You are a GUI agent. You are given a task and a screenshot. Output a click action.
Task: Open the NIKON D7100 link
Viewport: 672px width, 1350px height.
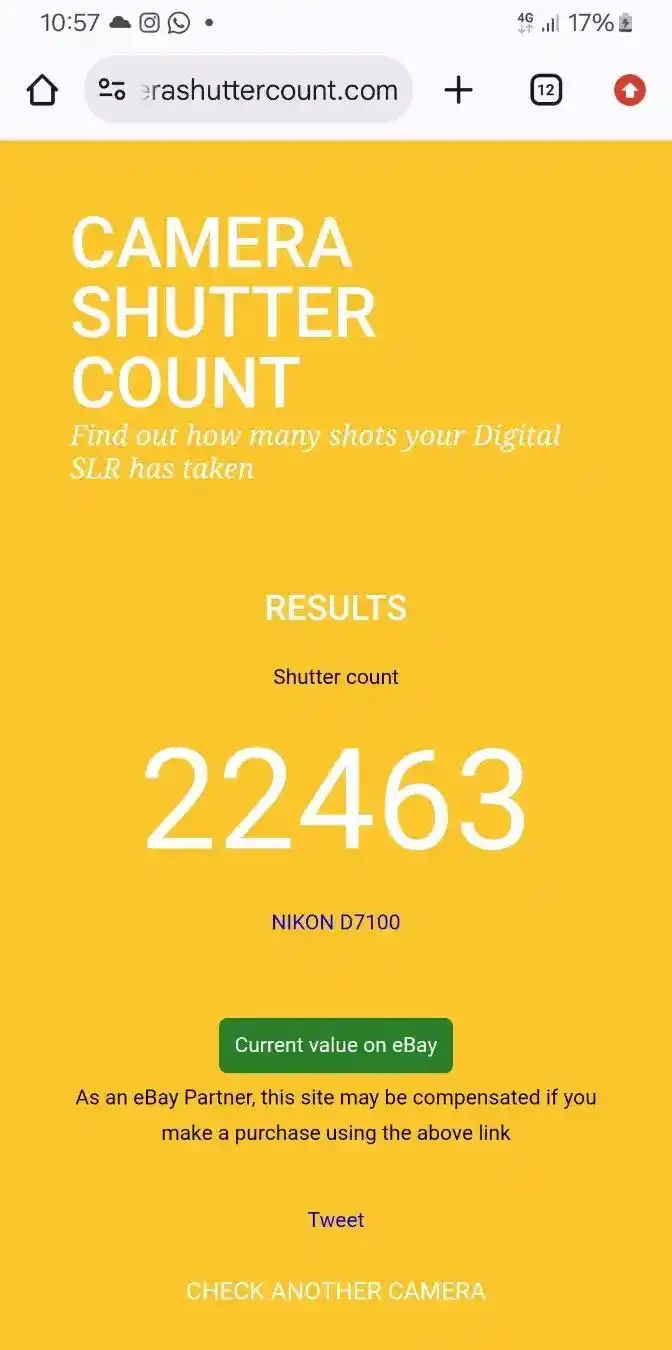[x=336, y=921]
